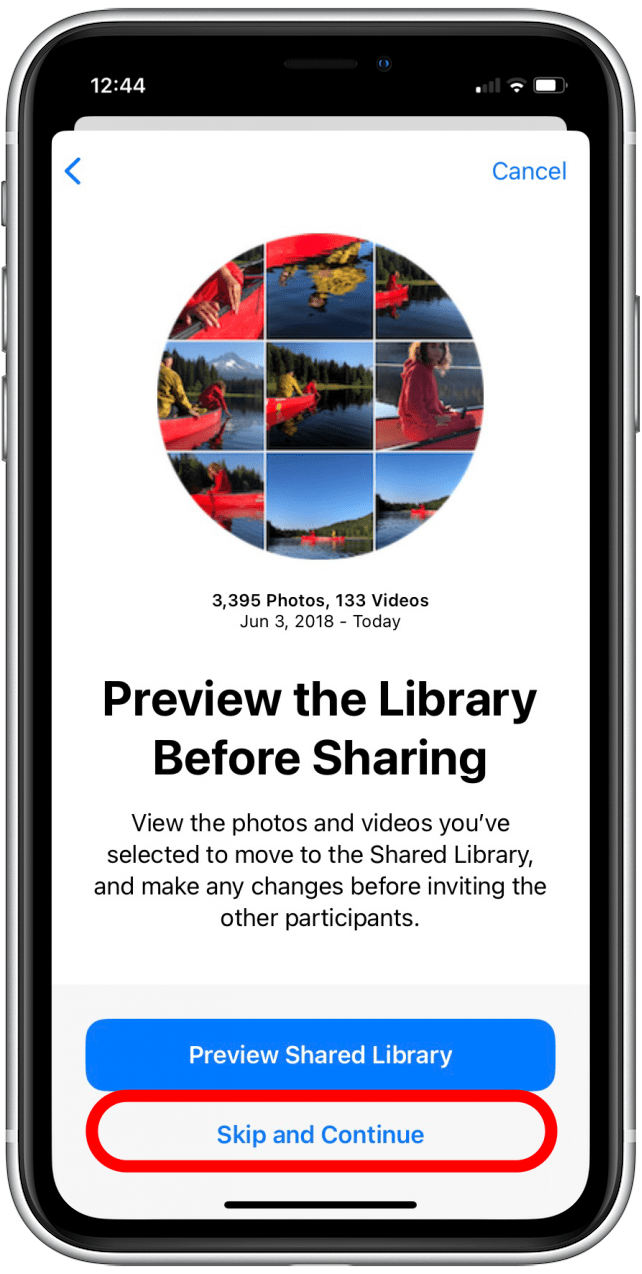The height and width of the screenshot is (1274, 642).
Task: Tap Preview Shared Library button
Action: (320, 1054)
